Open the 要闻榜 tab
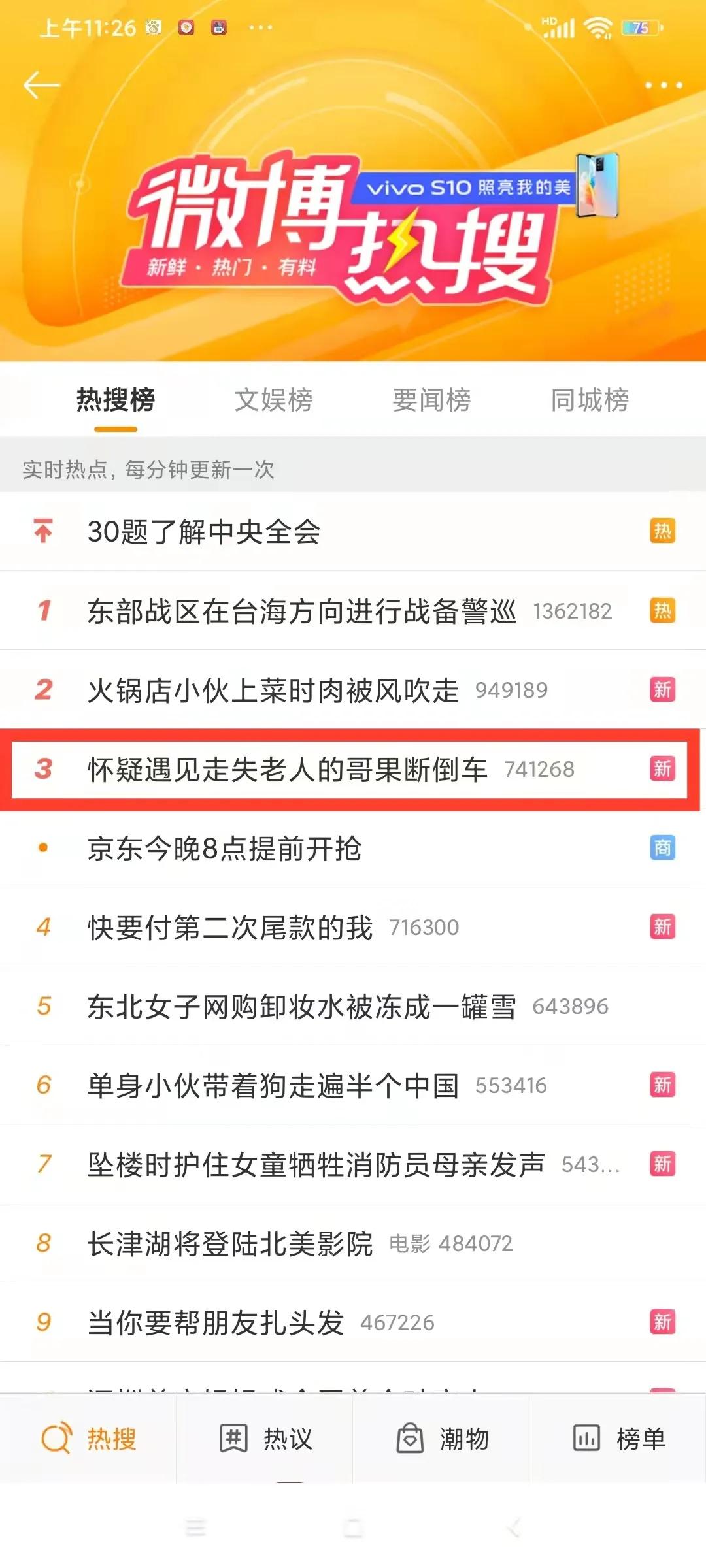This screenshot has height=1568, width=706. 433,400
